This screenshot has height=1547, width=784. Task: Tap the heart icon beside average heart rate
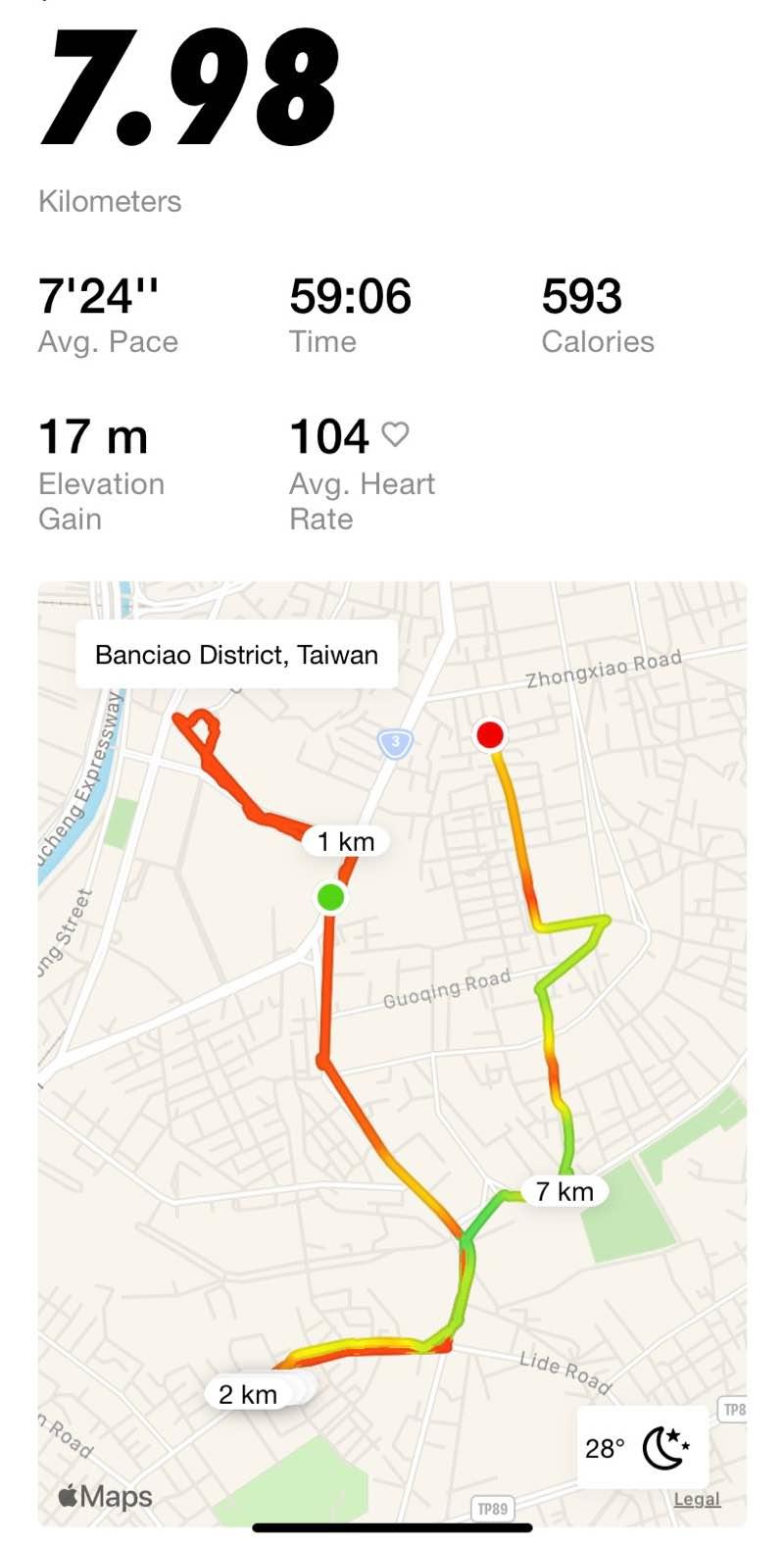[395, 433]
